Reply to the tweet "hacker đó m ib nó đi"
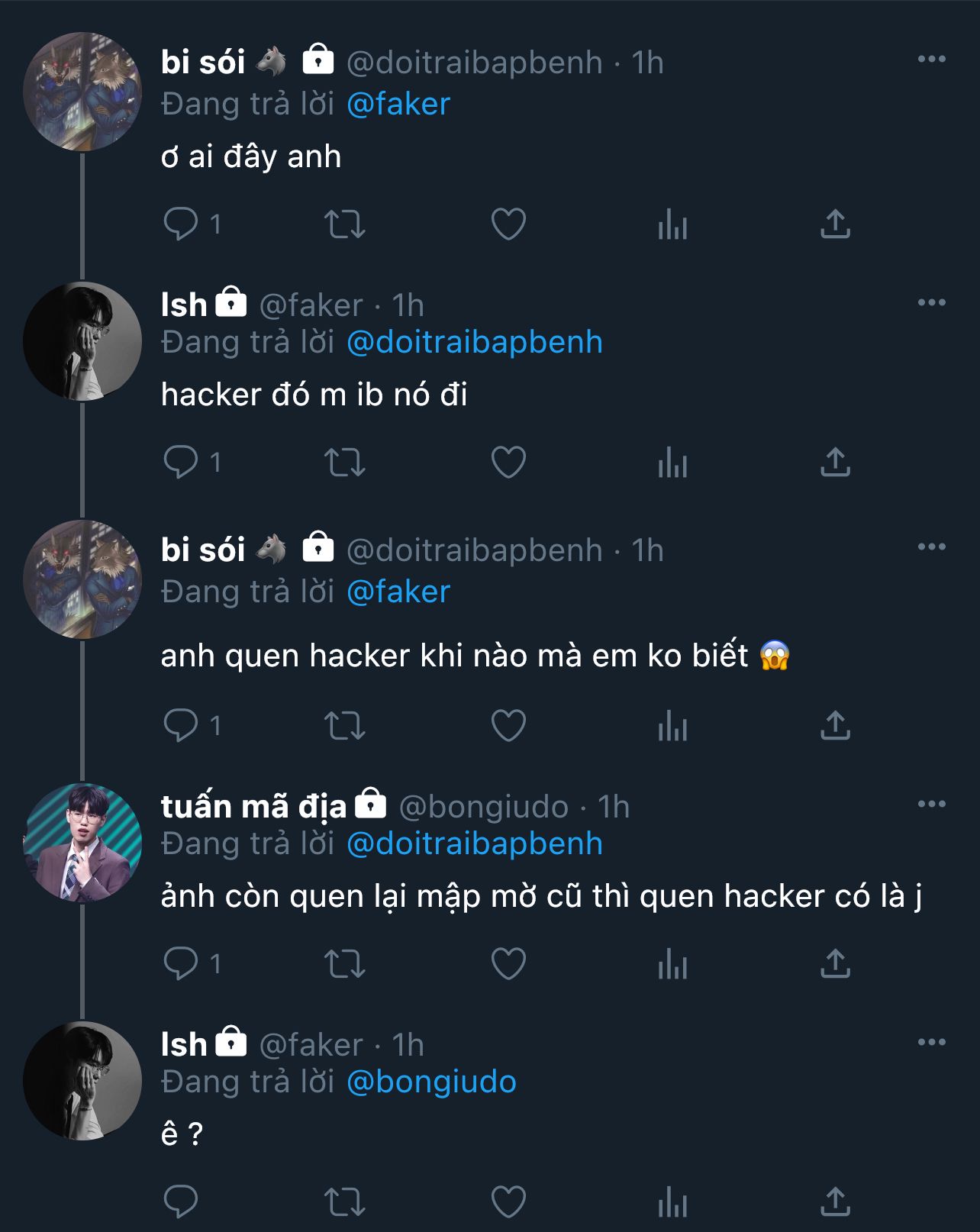 (181, 463)
